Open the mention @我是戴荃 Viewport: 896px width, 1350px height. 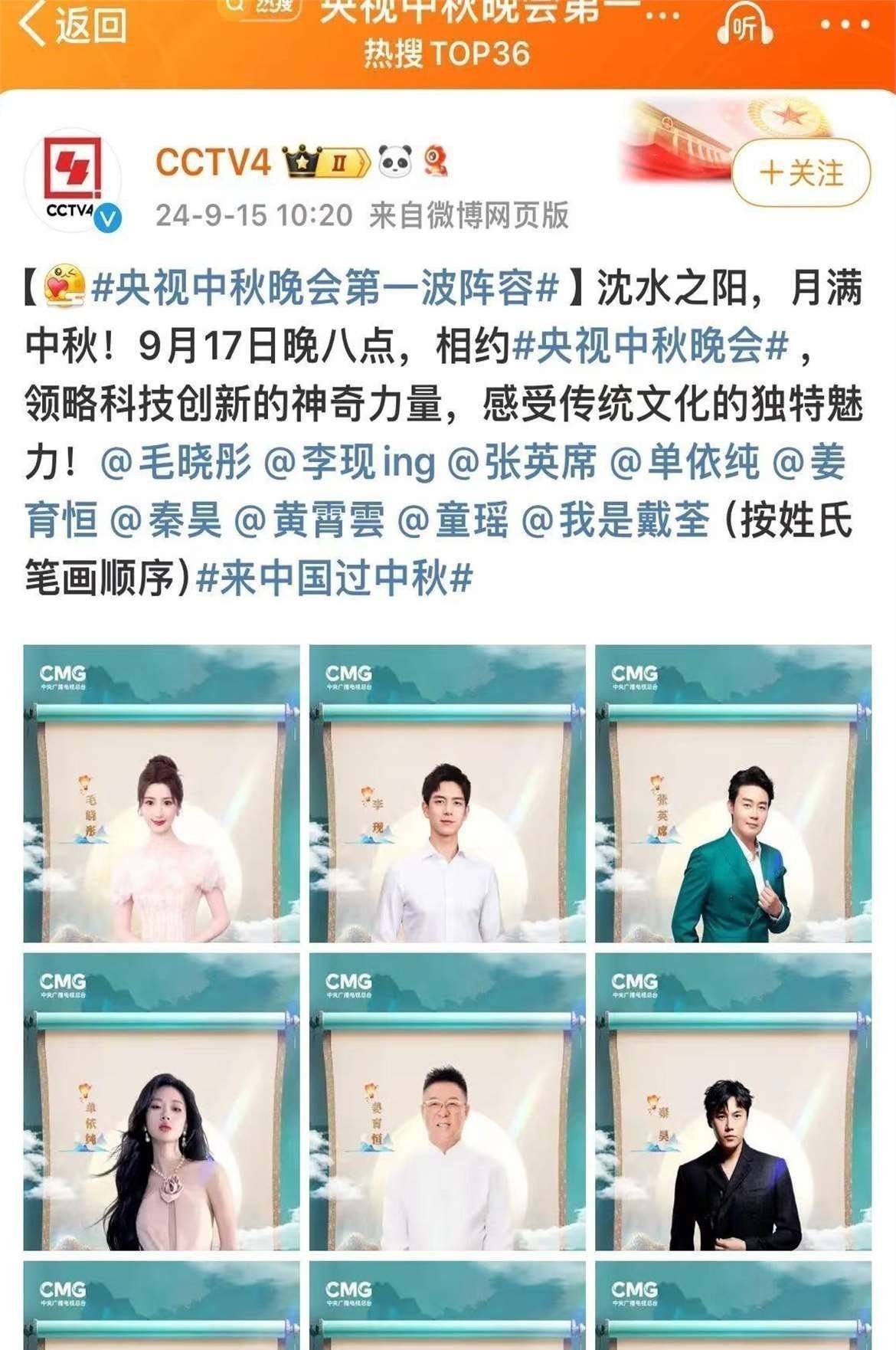click(x=615, y=520)
